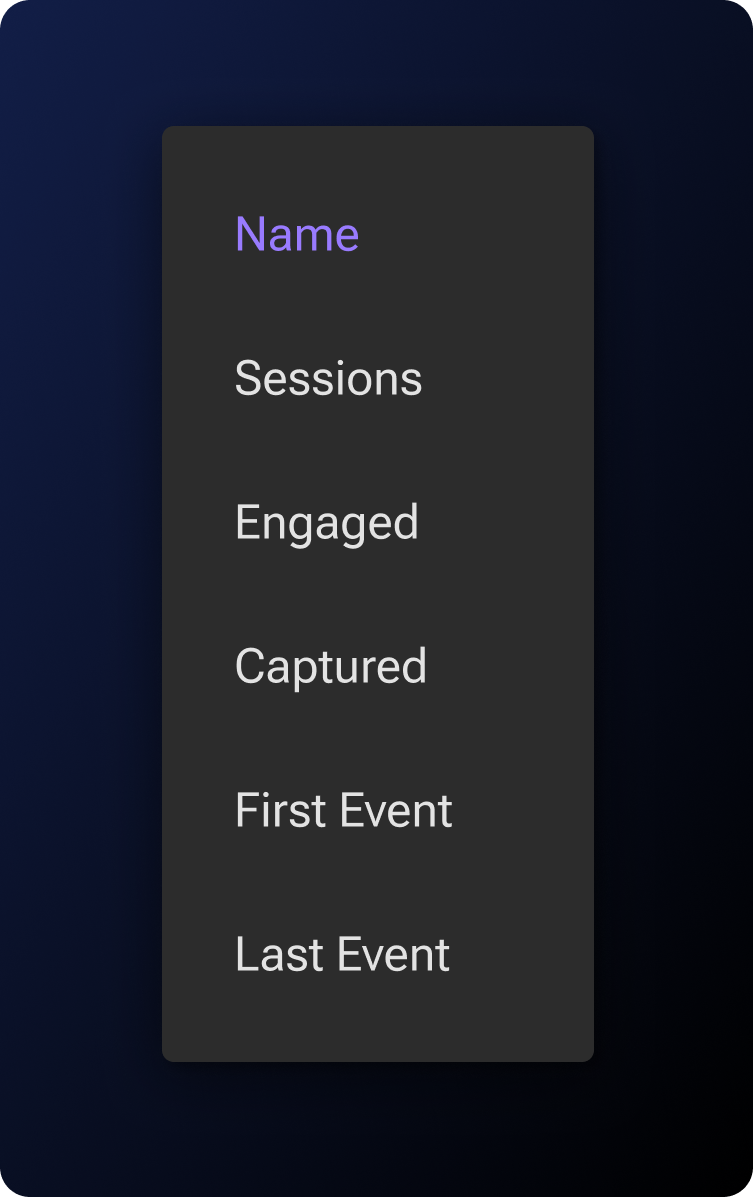Tap the Last Event menu item
753x1197 pixels.
(342, 955)
